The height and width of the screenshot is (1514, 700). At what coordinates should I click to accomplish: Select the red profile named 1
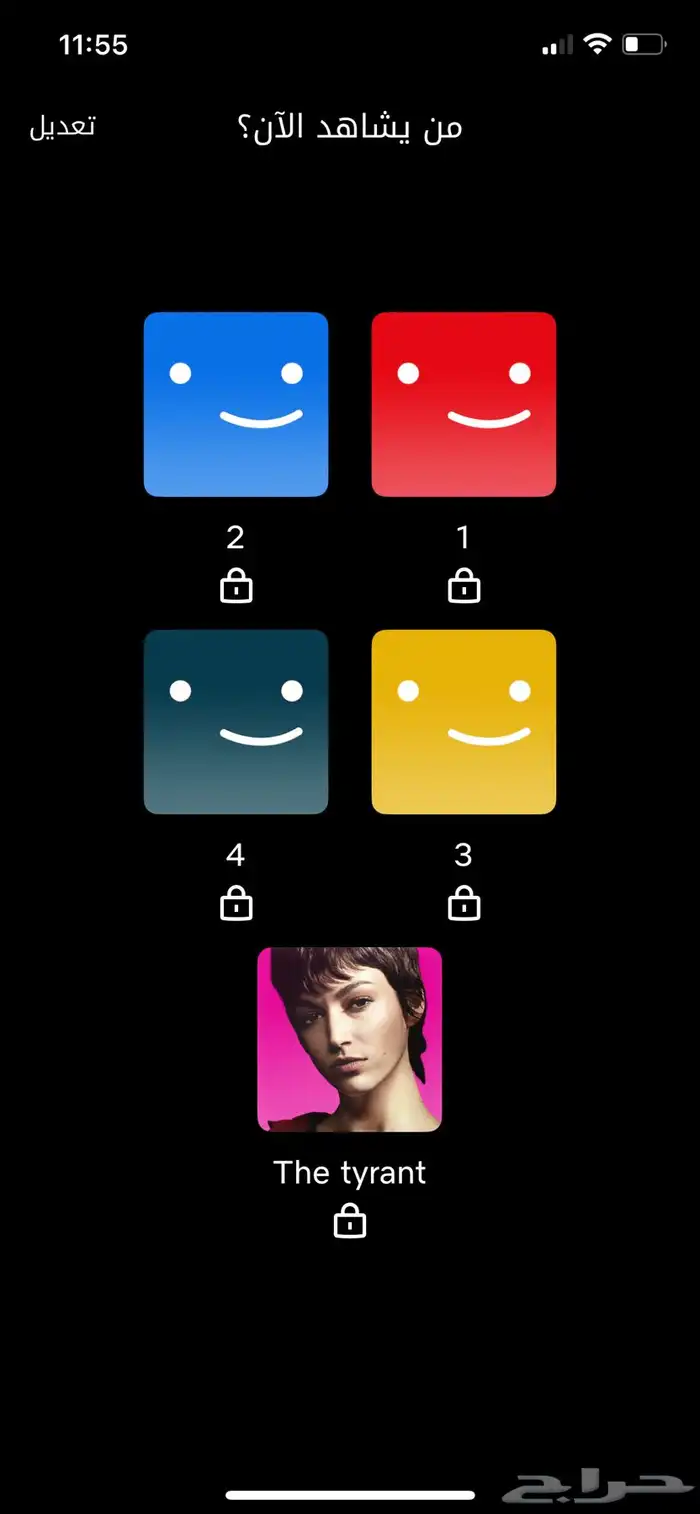[463, 404]
